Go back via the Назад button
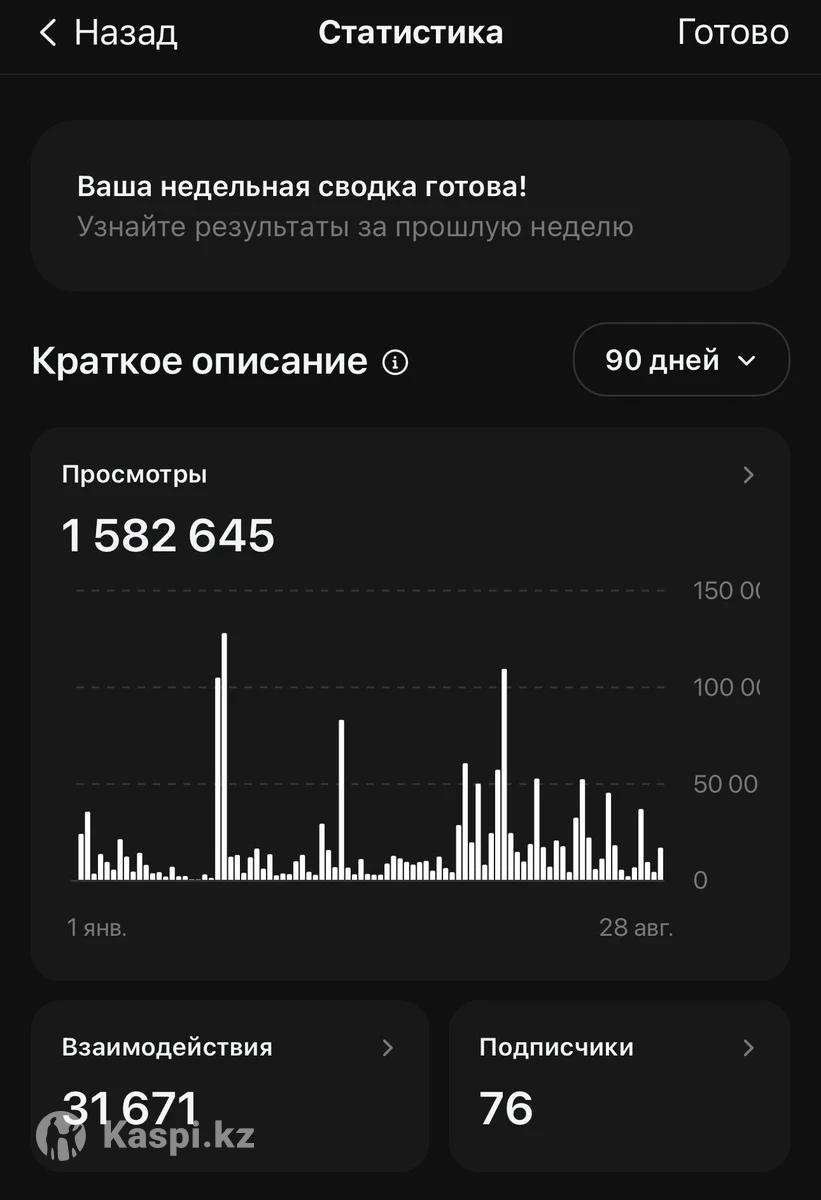The width and height of the screenshot is (821, 1200). (108, 33)
